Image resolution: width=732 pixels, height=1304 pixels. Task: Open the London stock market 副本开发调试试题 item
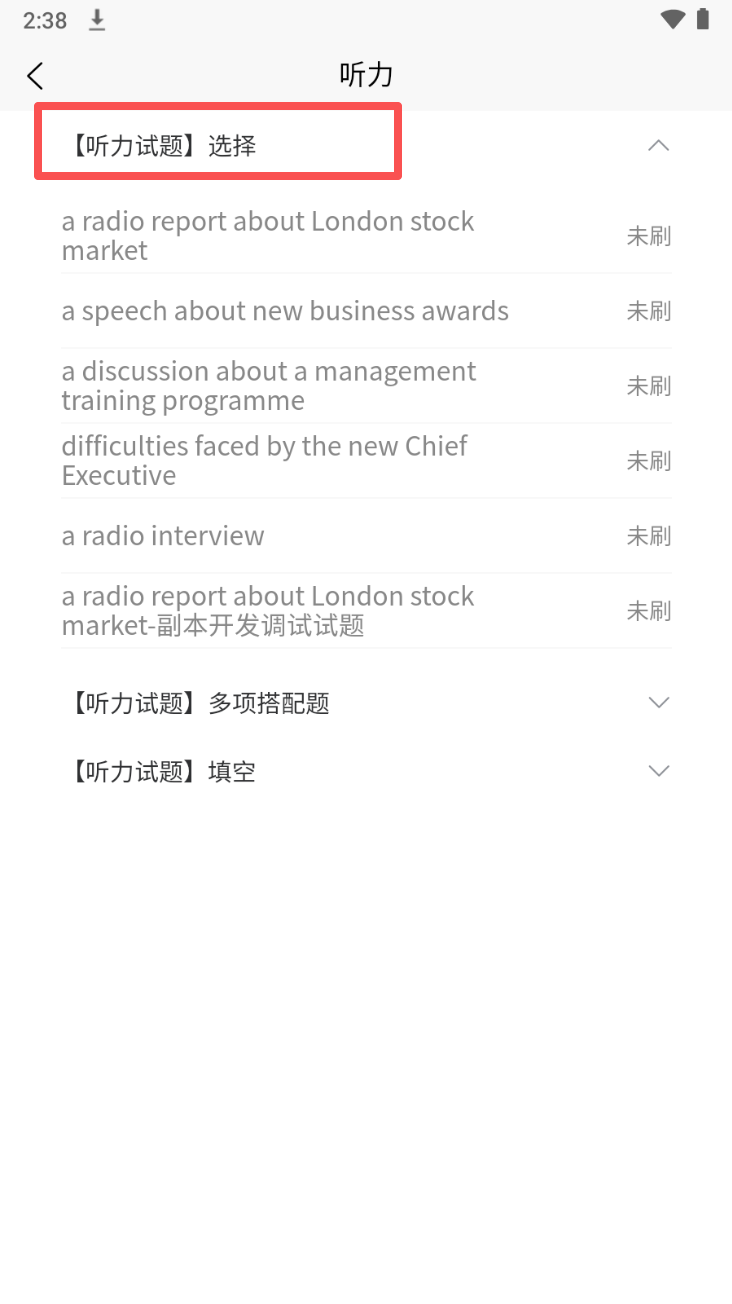click(366, 611)
